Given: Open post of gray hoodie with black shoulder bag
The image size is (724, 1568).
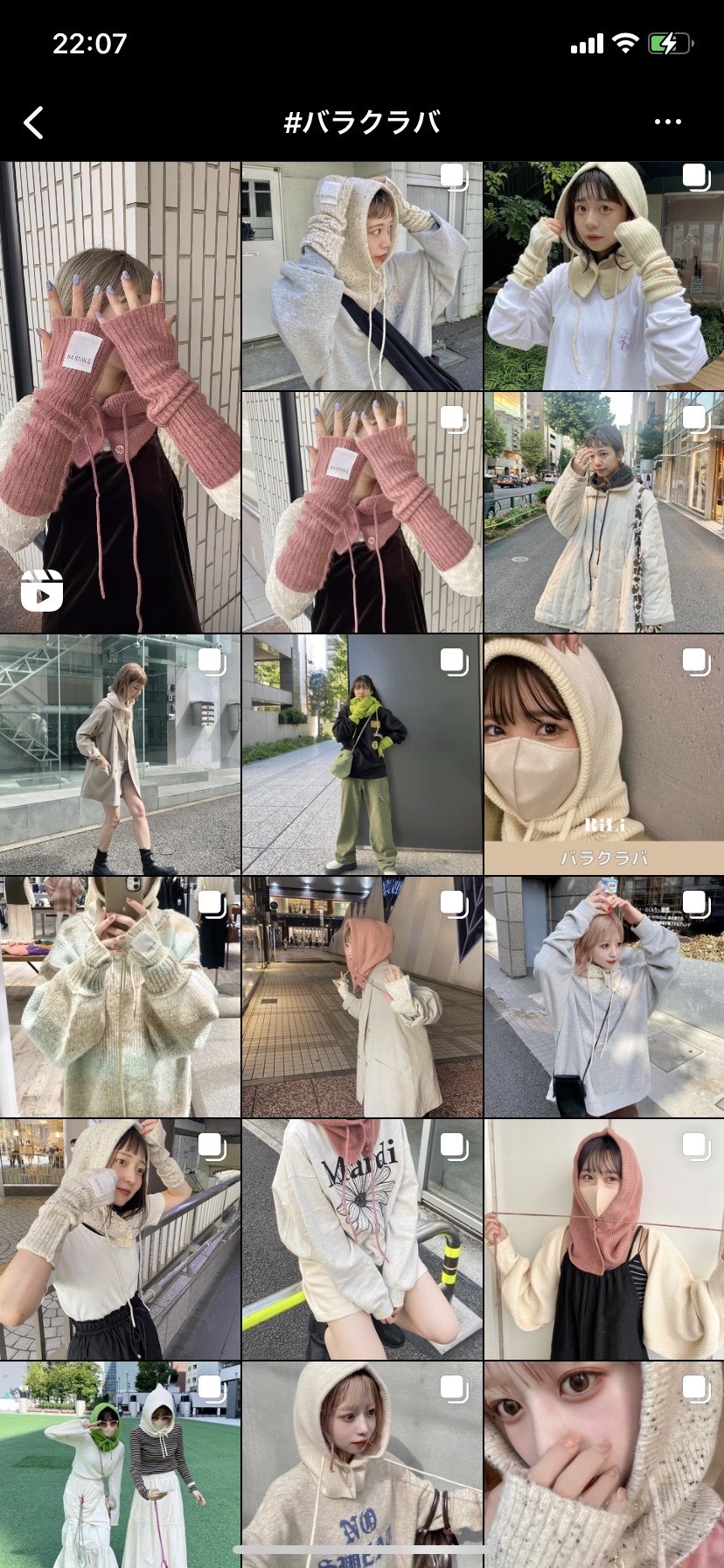Looking at the screenshot, I should (362, 276).
